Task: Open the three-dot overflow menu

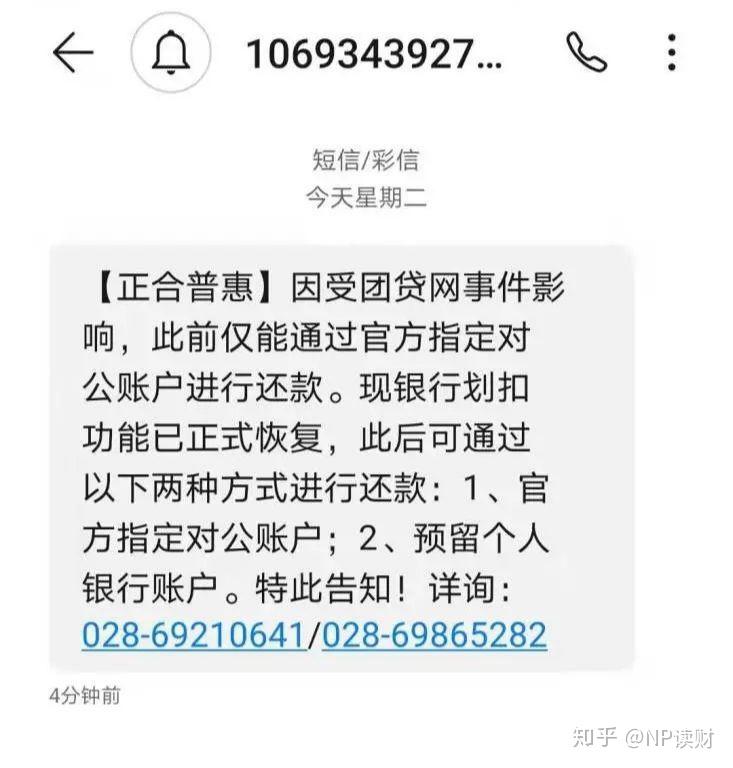Action: [x=671, y=52]
